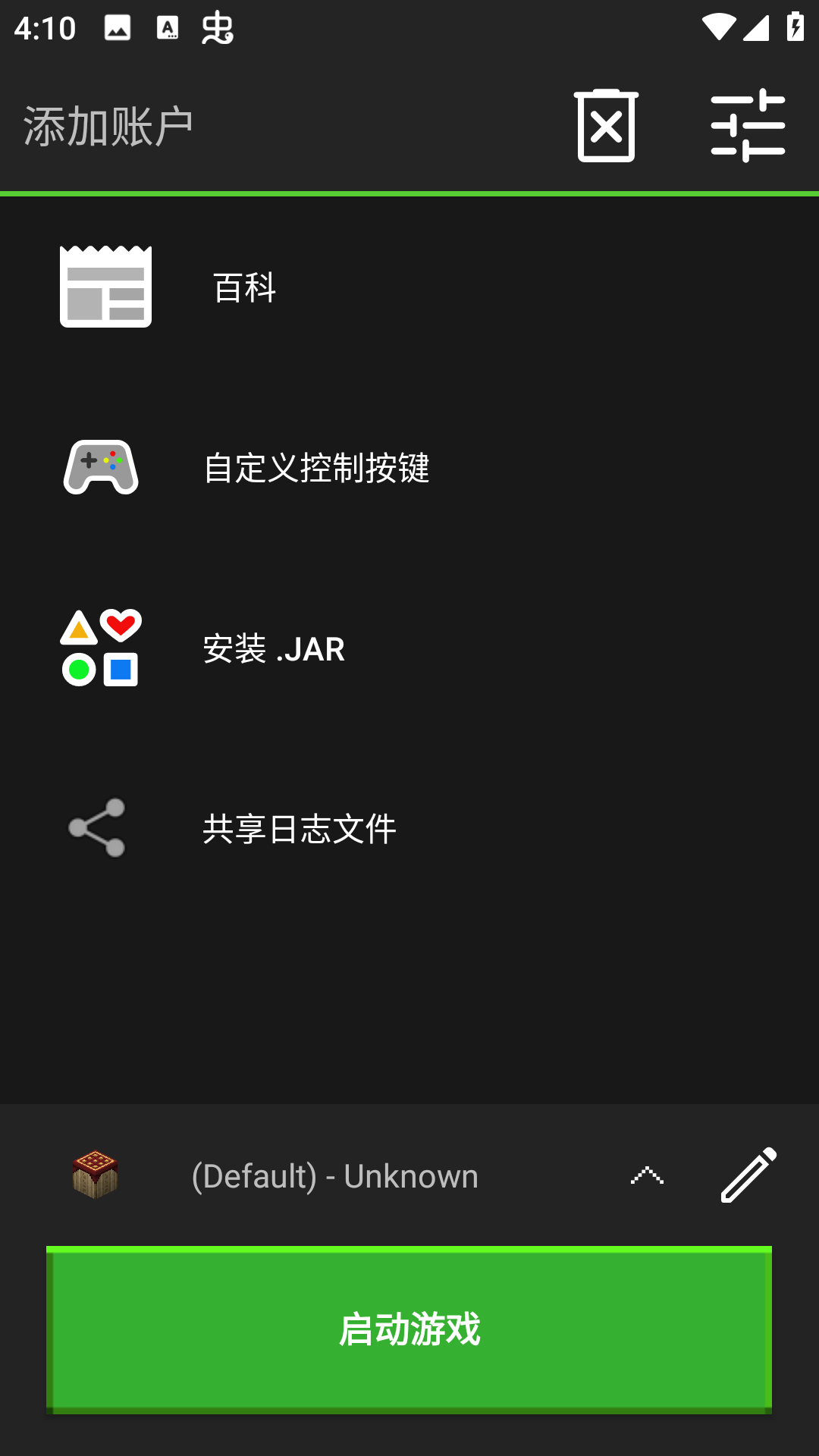819x1456 pixels.
Task: Click the trash deletion icon in top bar
Action: tap(606, 125)
